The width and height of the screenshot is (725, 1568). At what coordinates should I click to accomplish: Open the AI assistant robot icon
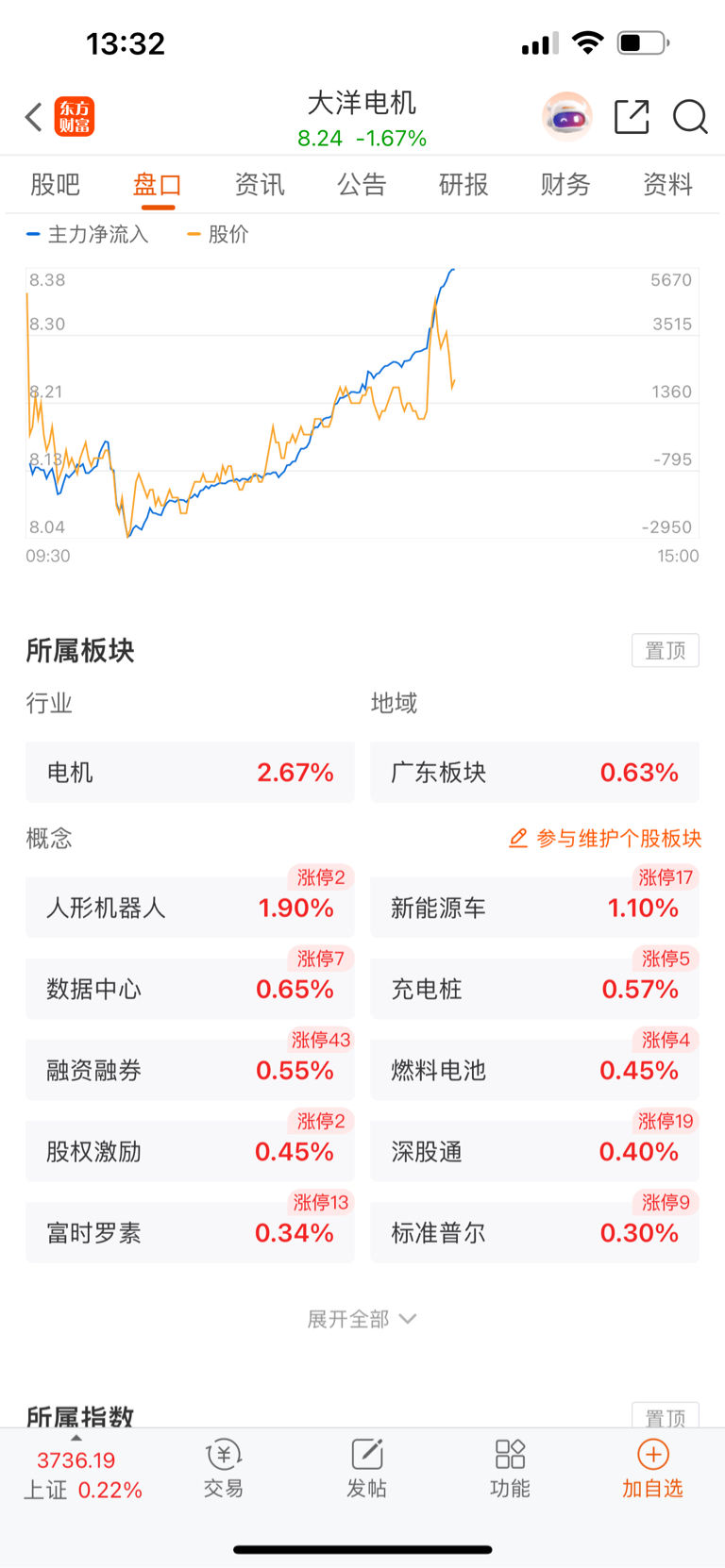pos(566,117)
